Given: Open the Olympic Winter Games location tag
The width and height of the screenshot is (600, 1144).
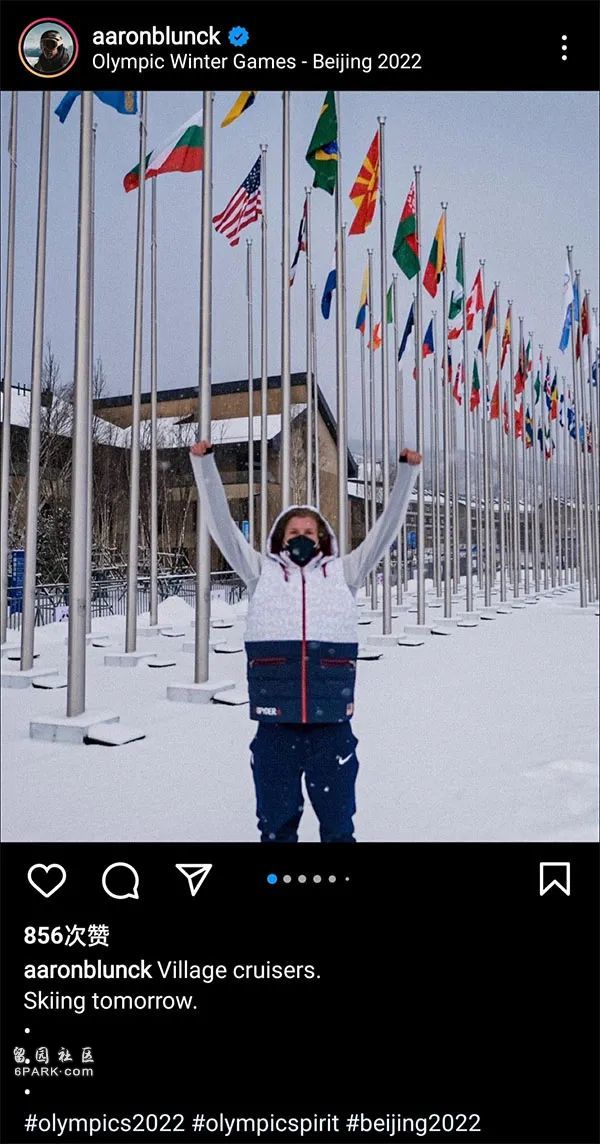Looking at the screenshot, I should 257,62.
